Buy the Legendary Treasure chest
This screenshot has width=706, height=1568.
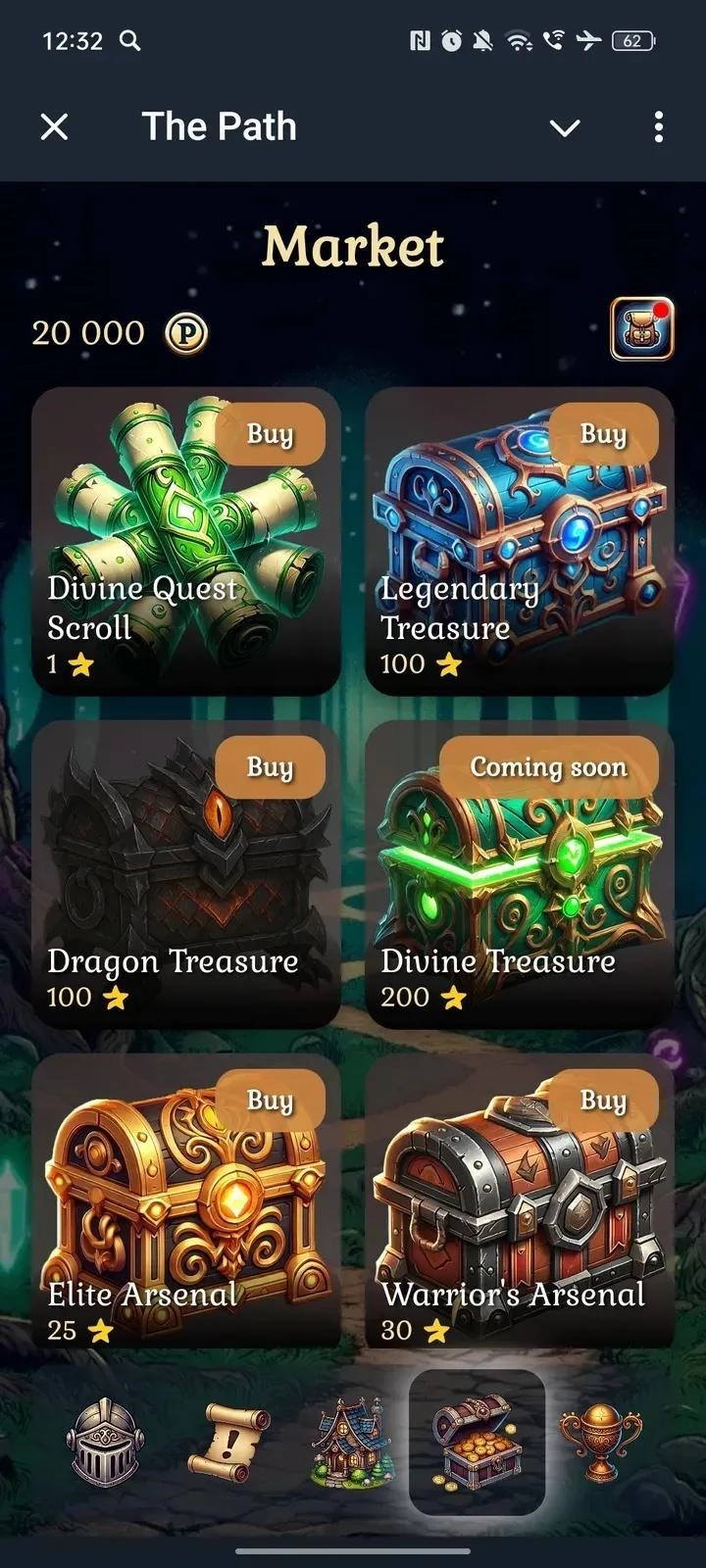[x=602, y=433]
